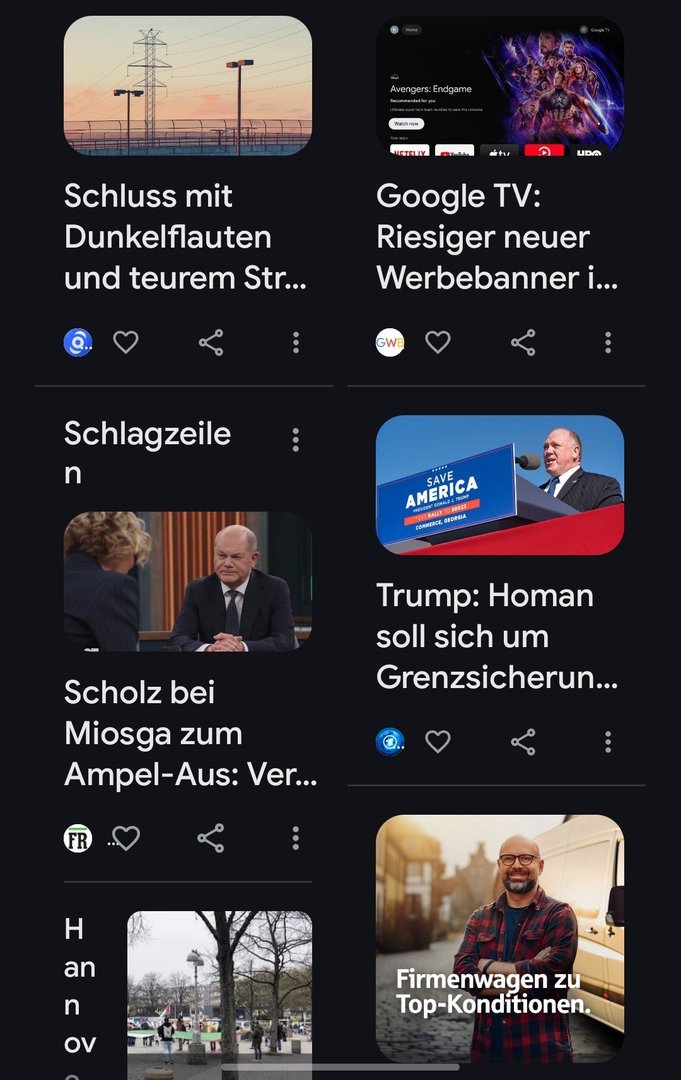The height and width of the screenshot is (1080, 681).
Task: Open the Schlagzeilen section overflow menu
Action: [296, 439]
